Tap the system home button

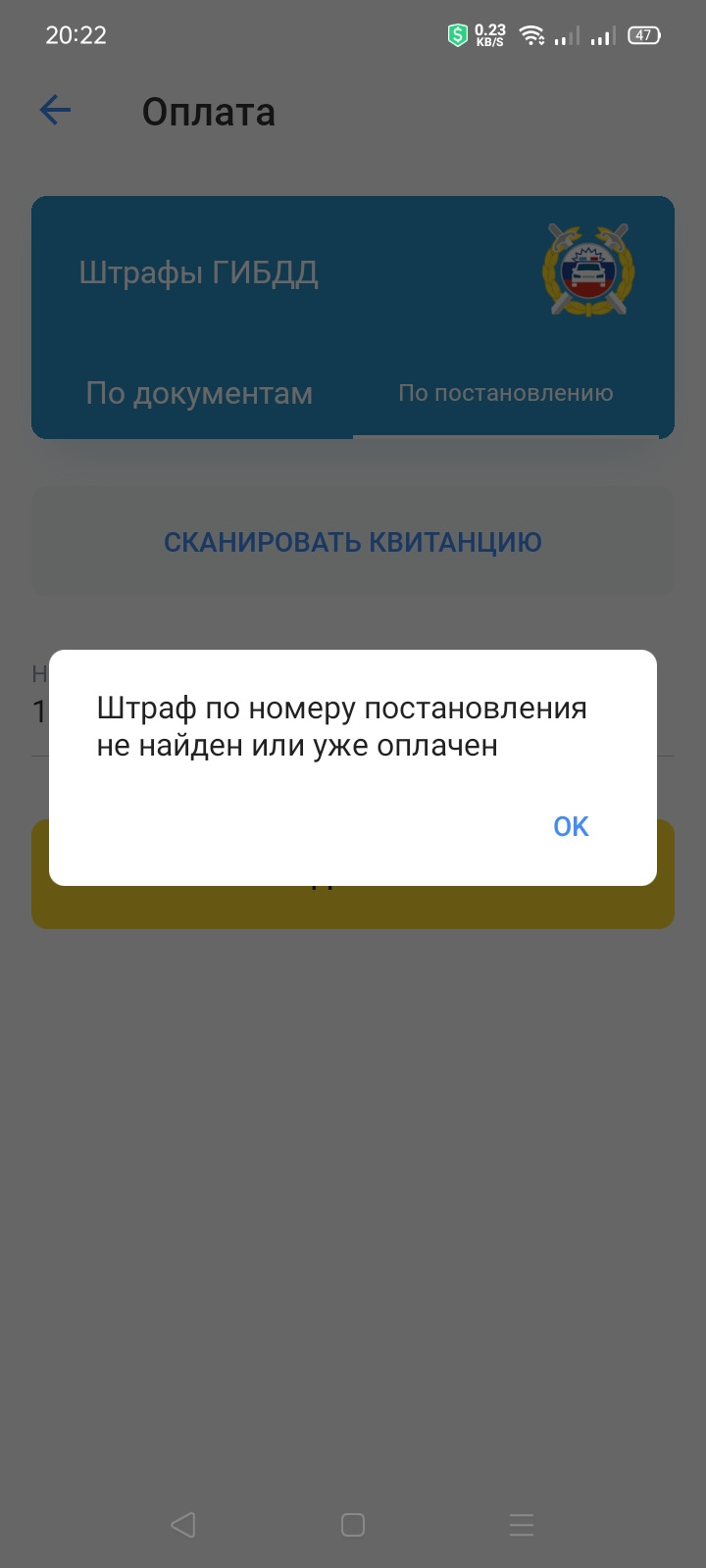tap(353, 1524)
